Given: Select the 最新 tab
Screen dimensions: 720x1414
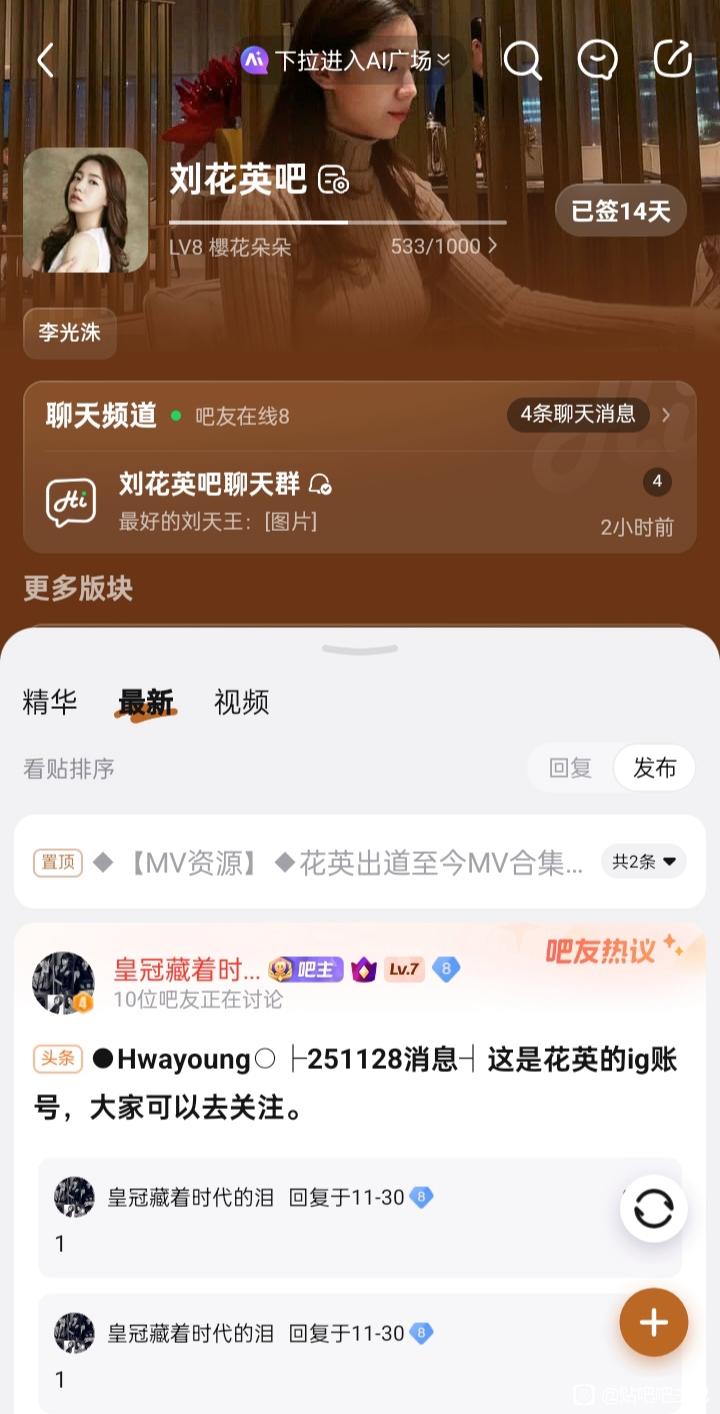Looking at the screenshot, I should 146,702.
